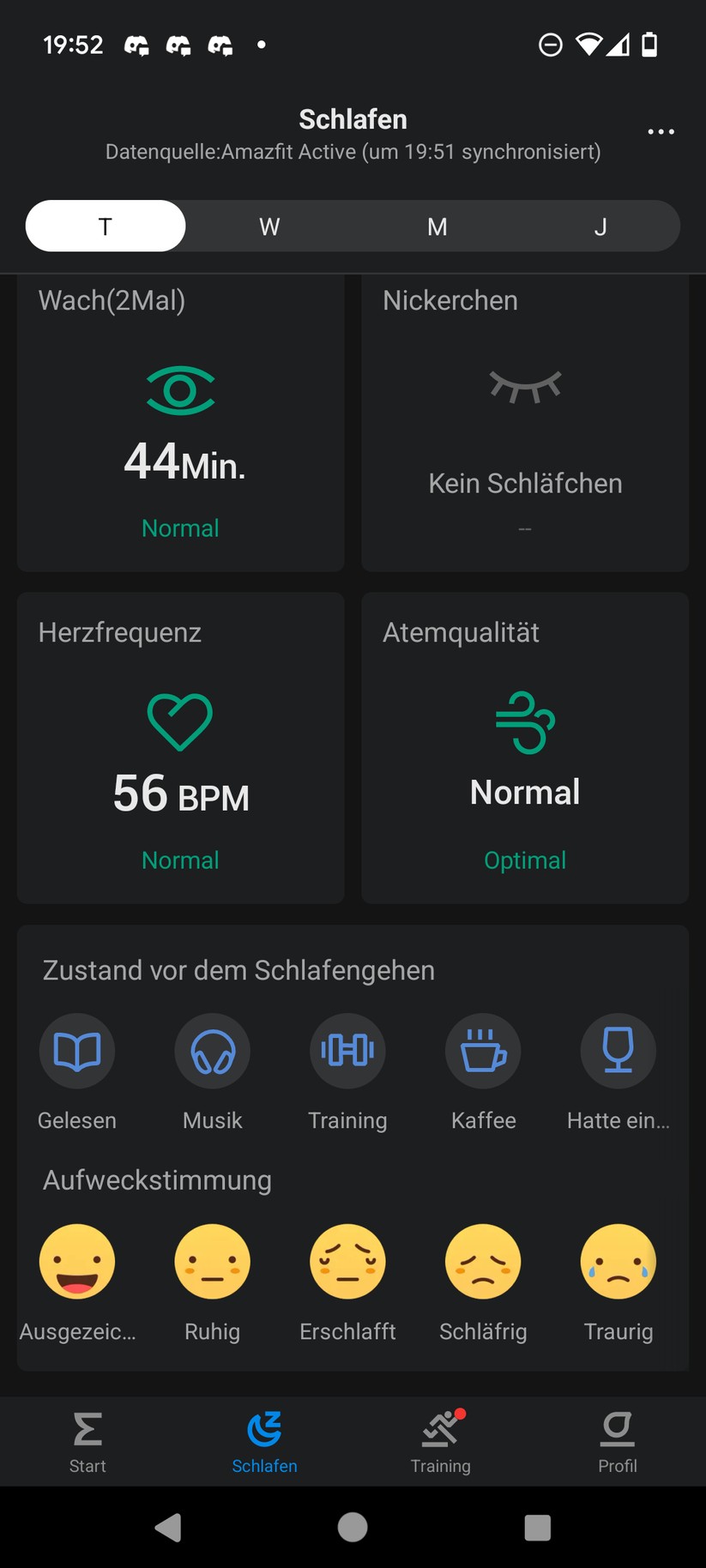Viewport: 706px width, 1568px height.
Task: Mark Gelesen as pre-sleep state
Action: 77,1051
